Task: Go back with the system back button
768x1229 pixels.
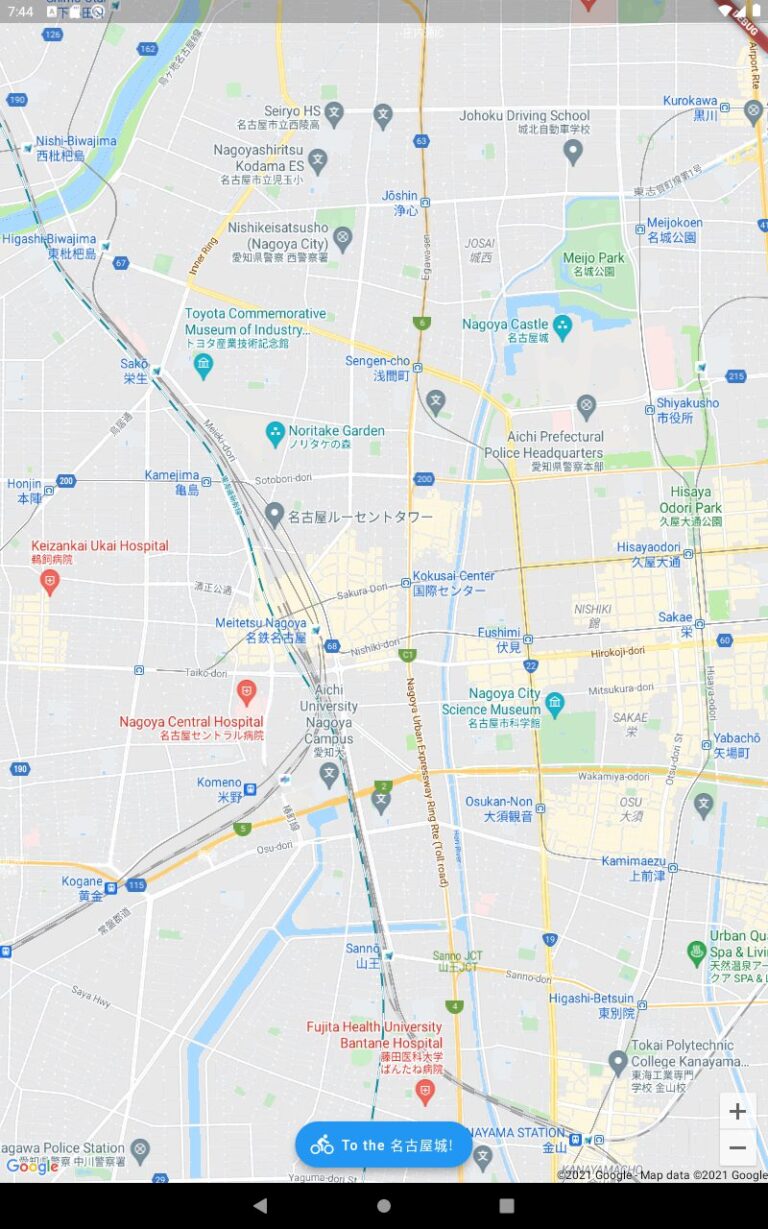Action: (260, 1206)
